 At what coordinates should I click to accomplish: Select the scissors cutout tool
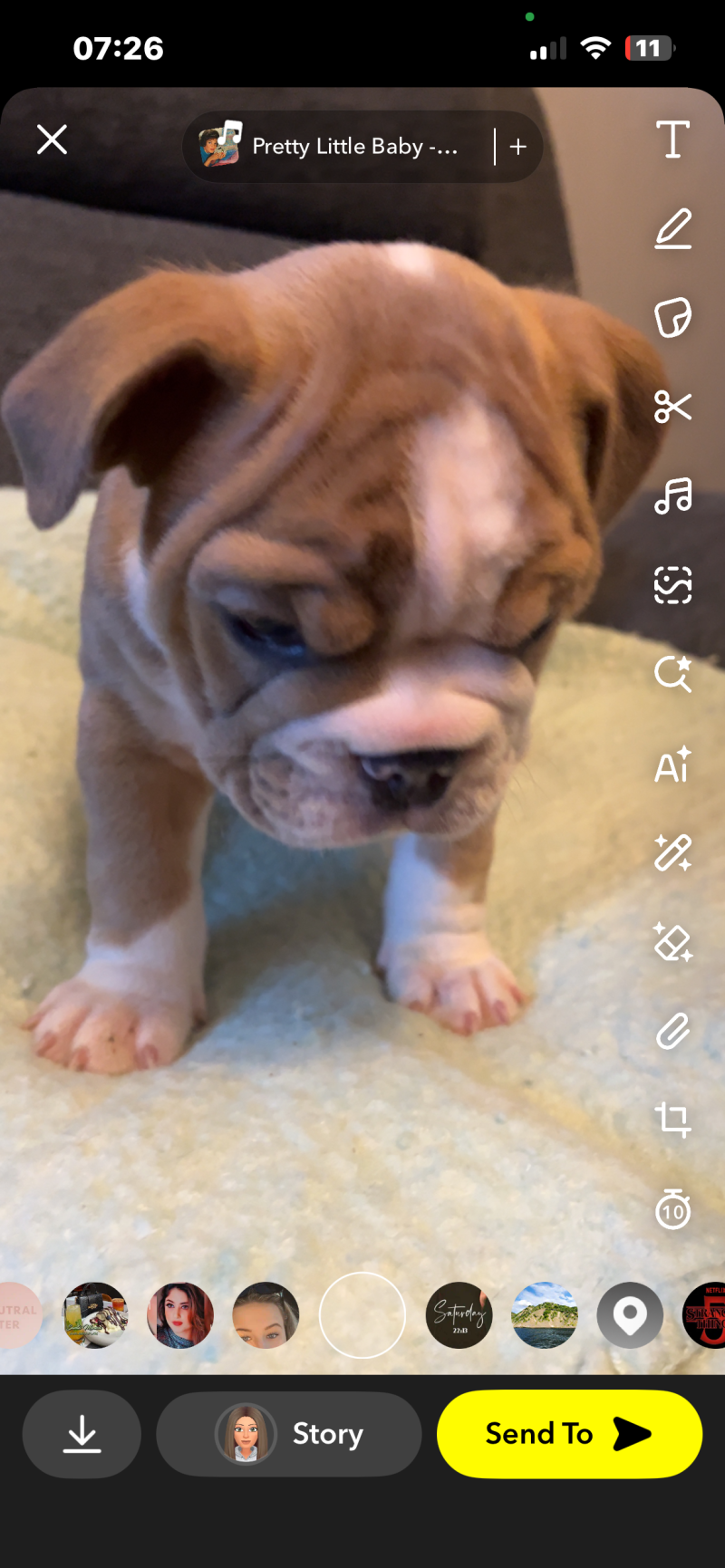tap(672, 407)
